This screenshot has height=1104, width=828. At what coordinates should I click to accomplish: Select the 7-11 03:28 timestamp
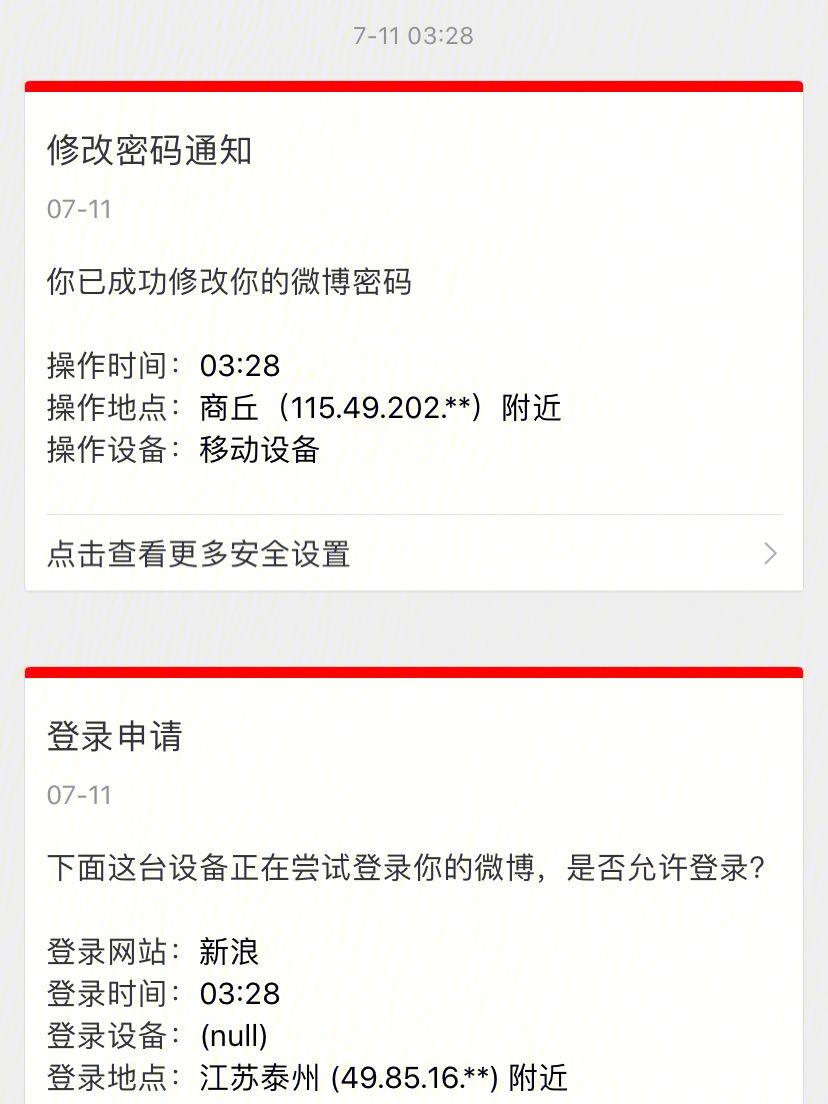point(414,36)
